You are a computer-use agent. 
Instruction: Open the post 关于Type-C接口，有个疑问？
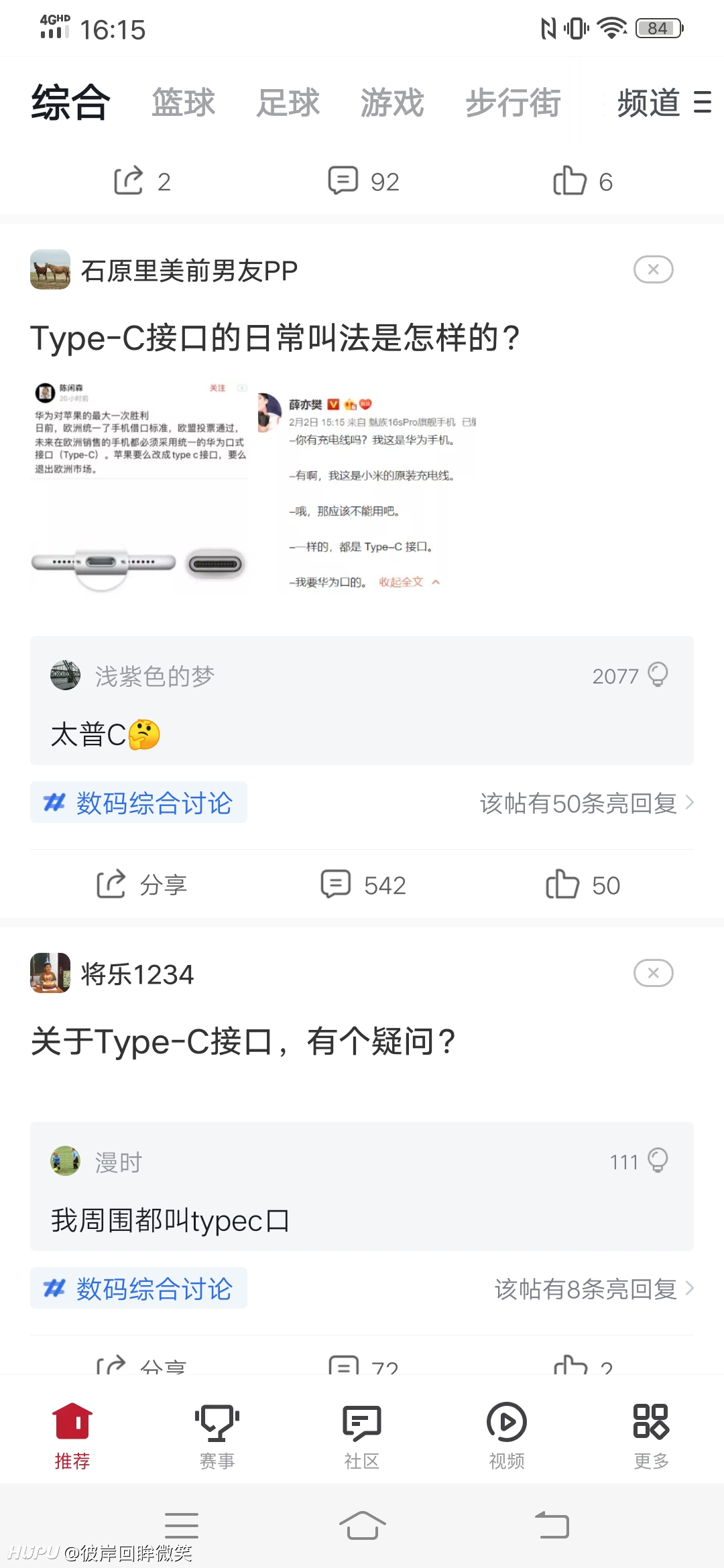tap(243, 1041)
